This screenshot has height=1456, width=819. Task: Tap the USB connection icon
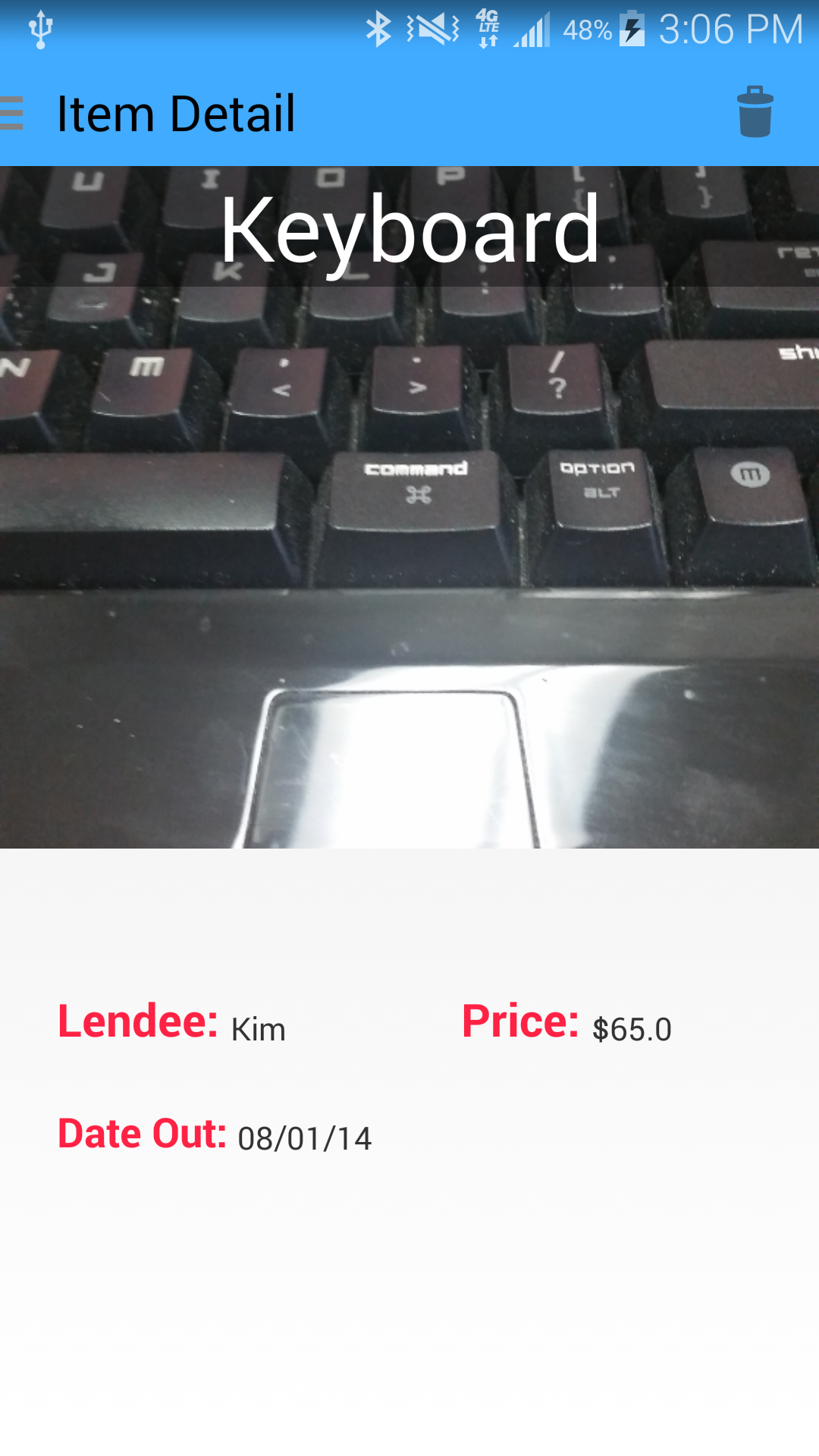point(39,29)
